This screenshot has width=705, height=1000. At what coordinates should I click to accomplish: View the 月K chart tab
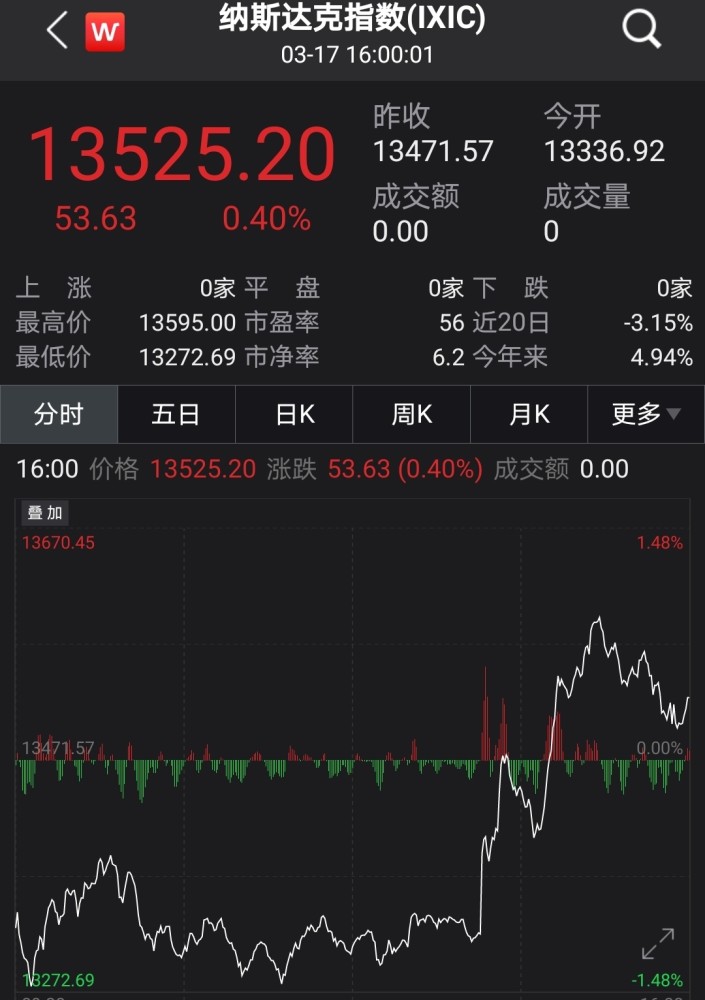pyautogui.click(x=529, y=414)
